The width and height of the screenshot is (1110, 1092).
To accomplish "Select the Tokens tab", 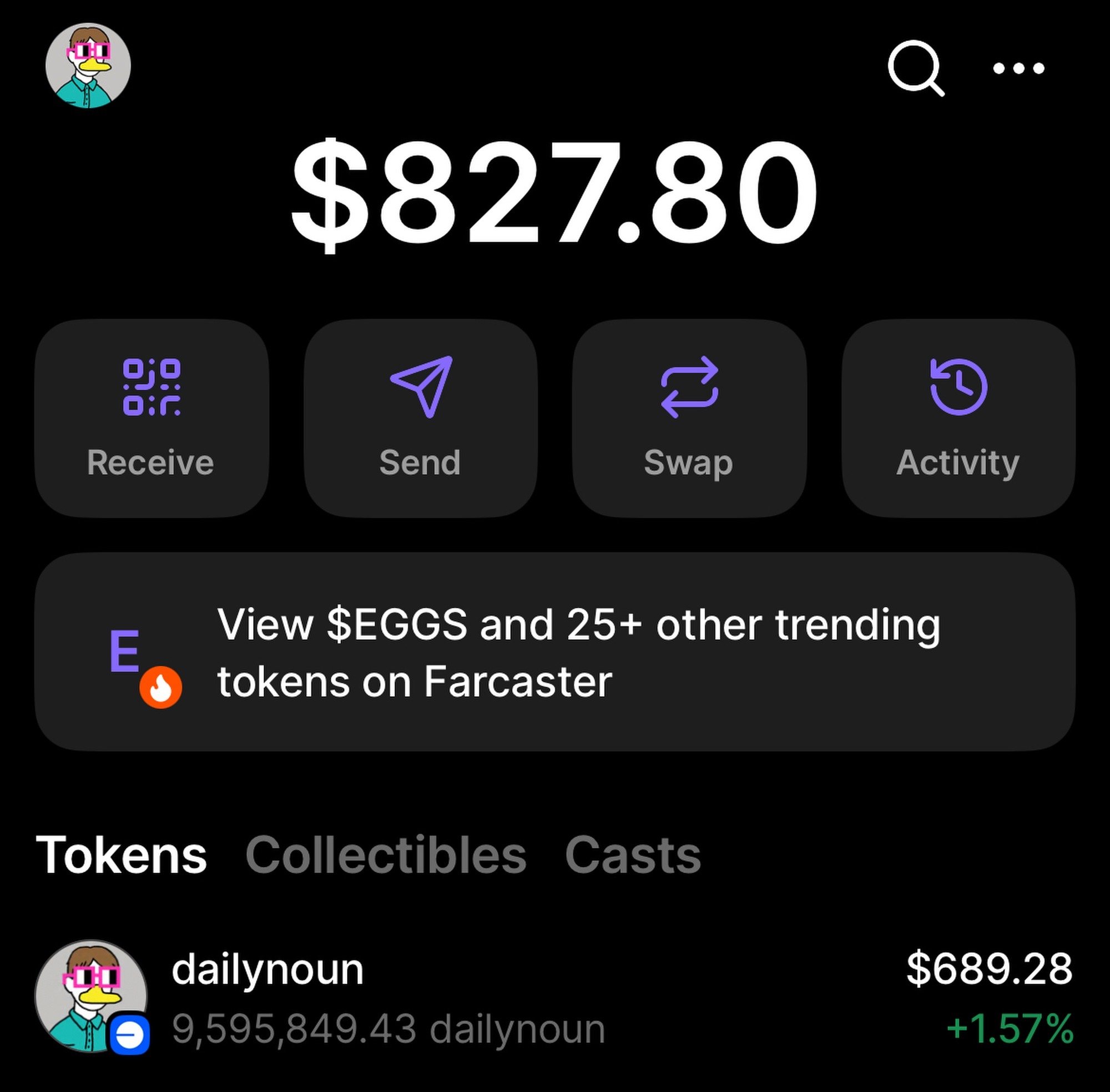I will tap(121, 855).
